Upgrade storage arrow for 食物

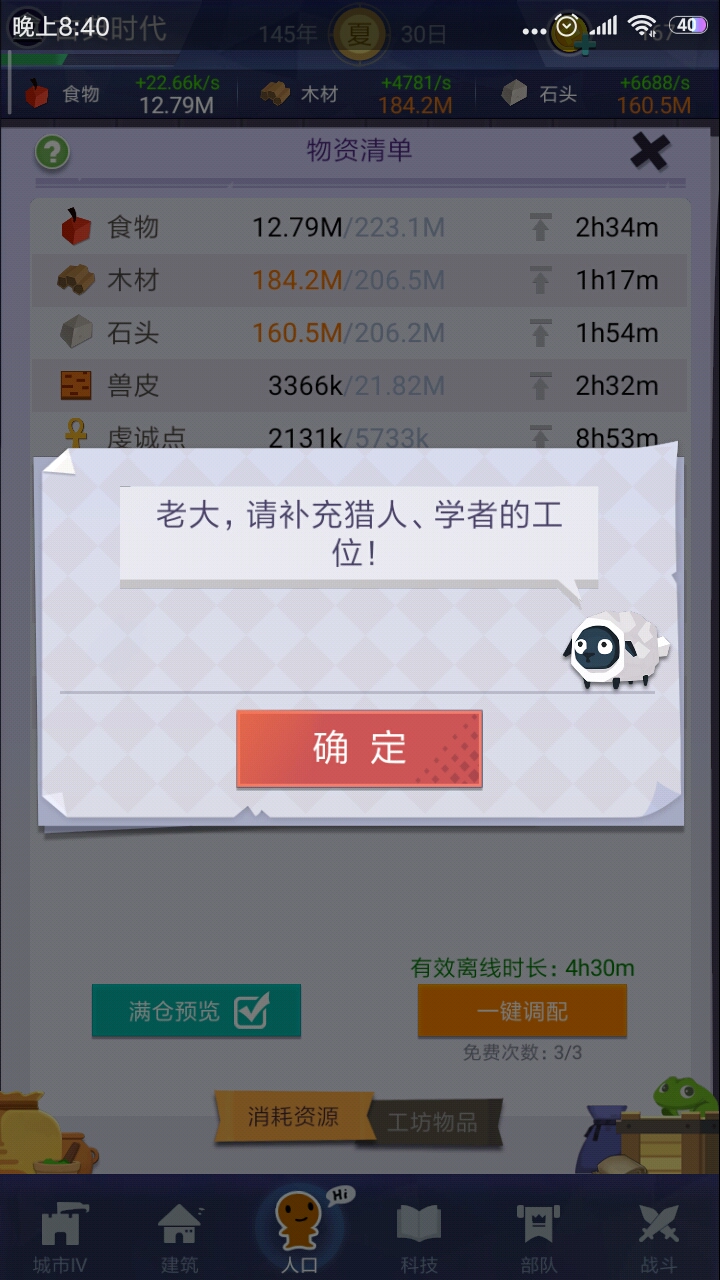click(540, 228)
